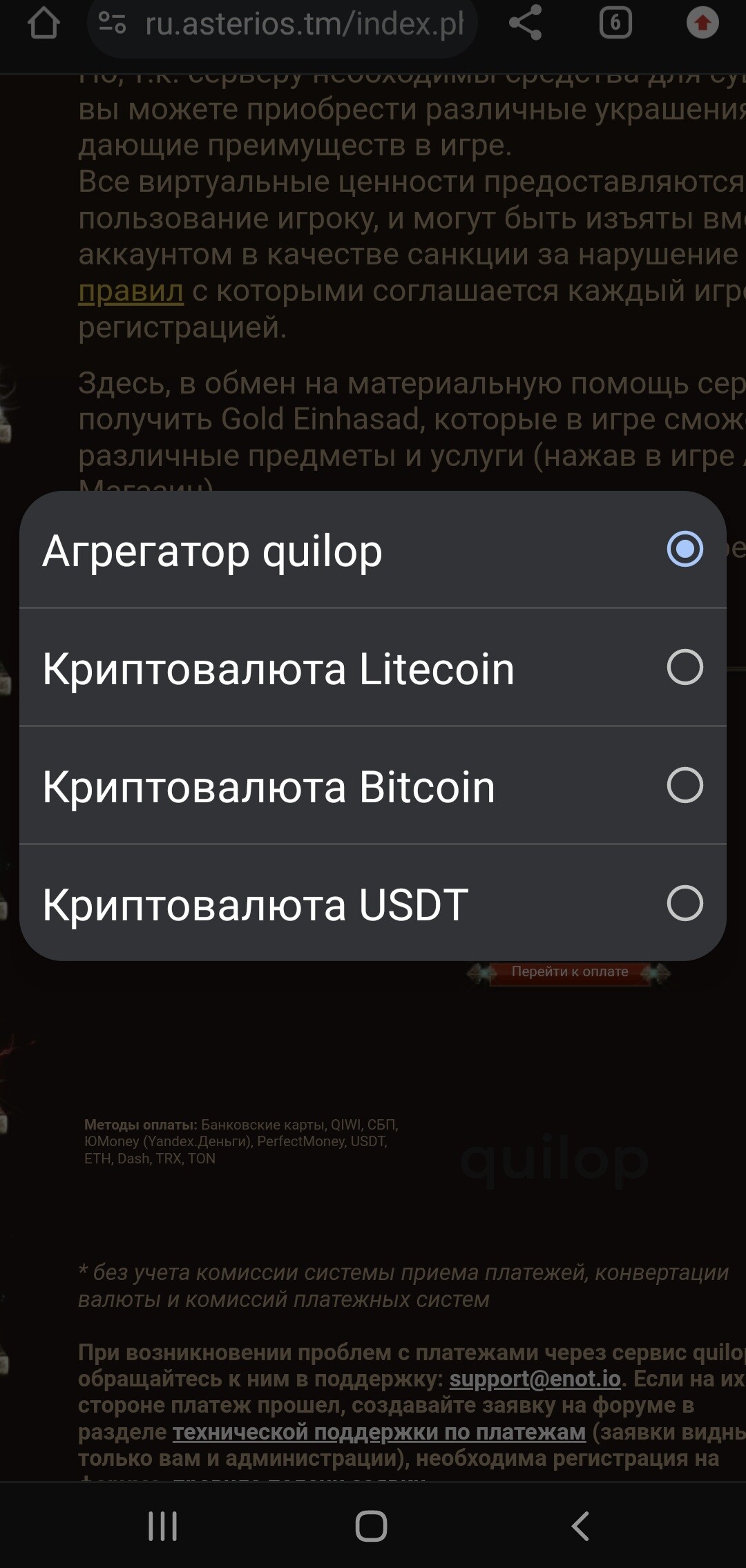This screenshot has height=1568, width=746.
Task: Pick Криптовалюта Bitcoin from the list
Action: tap(373, 786)
